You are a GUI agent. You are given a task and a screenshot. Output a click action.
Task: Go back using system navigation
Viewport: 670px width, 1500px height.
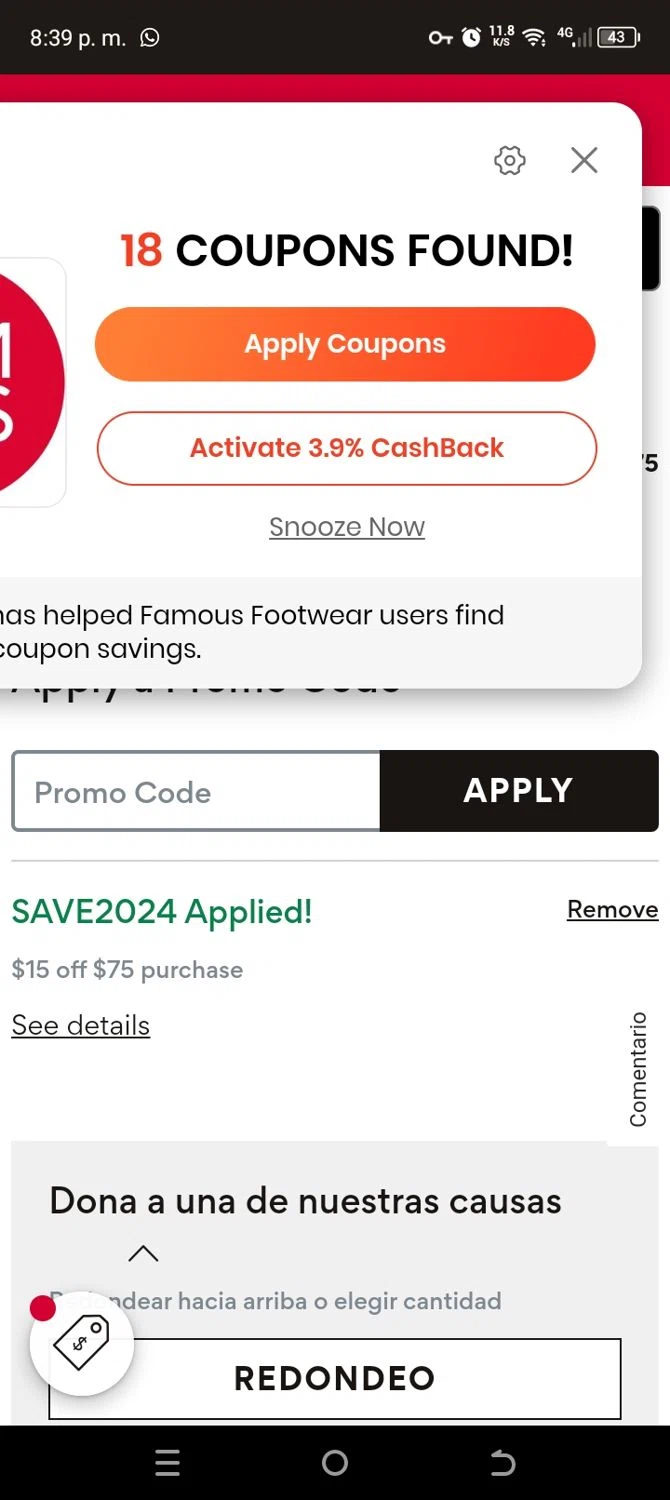click(x=502, y=1464)
